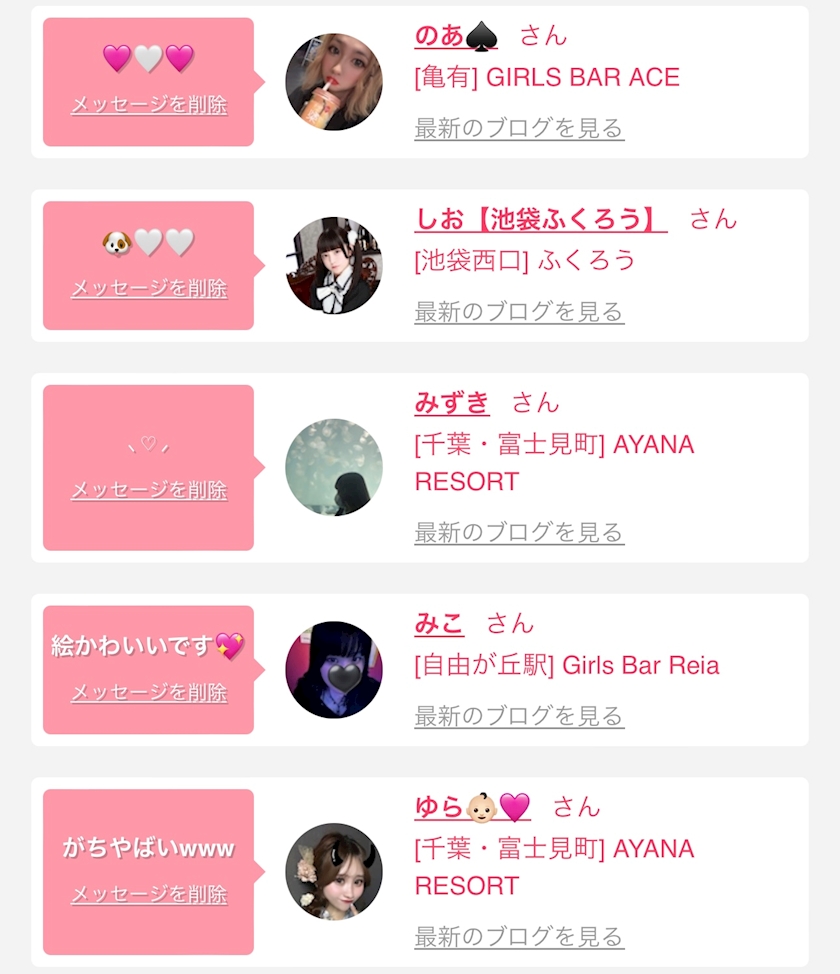This screenshot has height=974, width=840.
Task: Open みこ's profile name link
Action: pyautogui.click(x=439, y=624)
